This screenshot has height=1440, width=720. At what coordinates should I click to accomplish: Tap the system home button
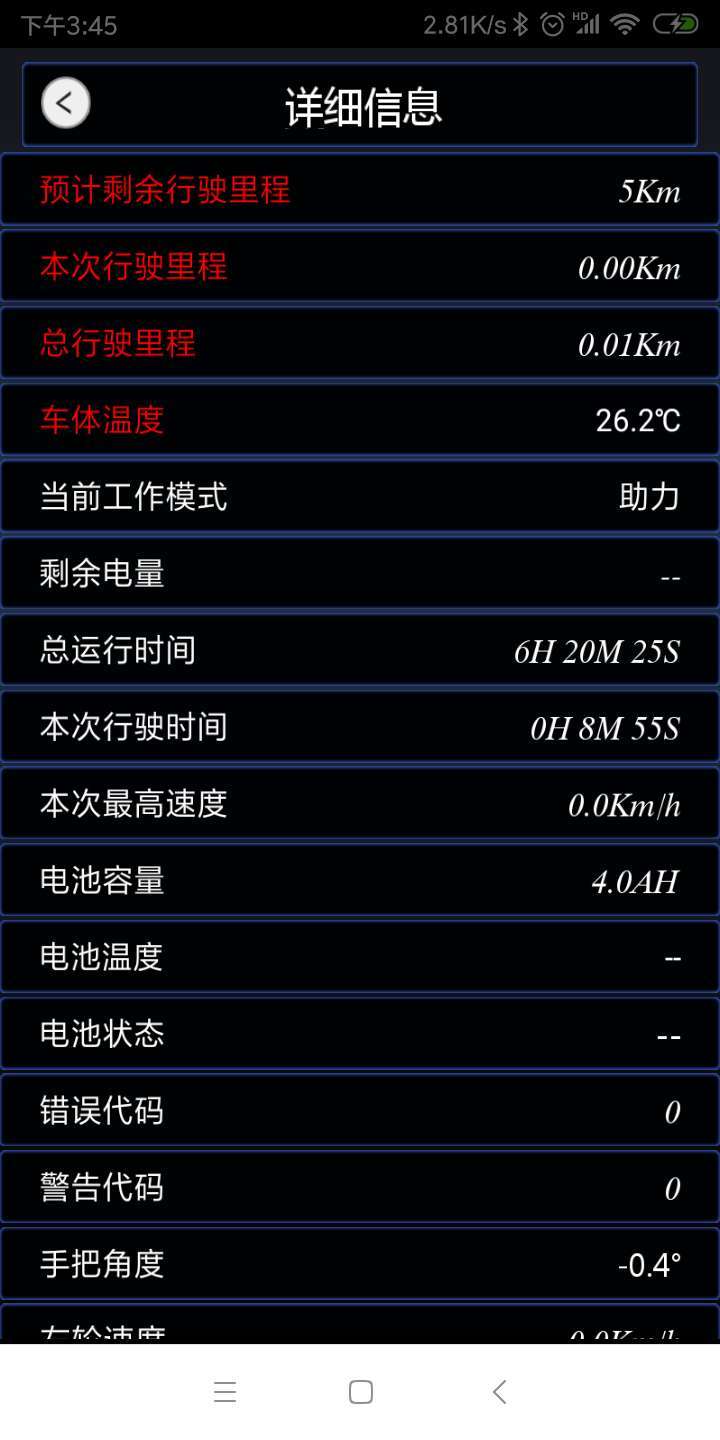pyautogui.click(x=361, y=1392)
